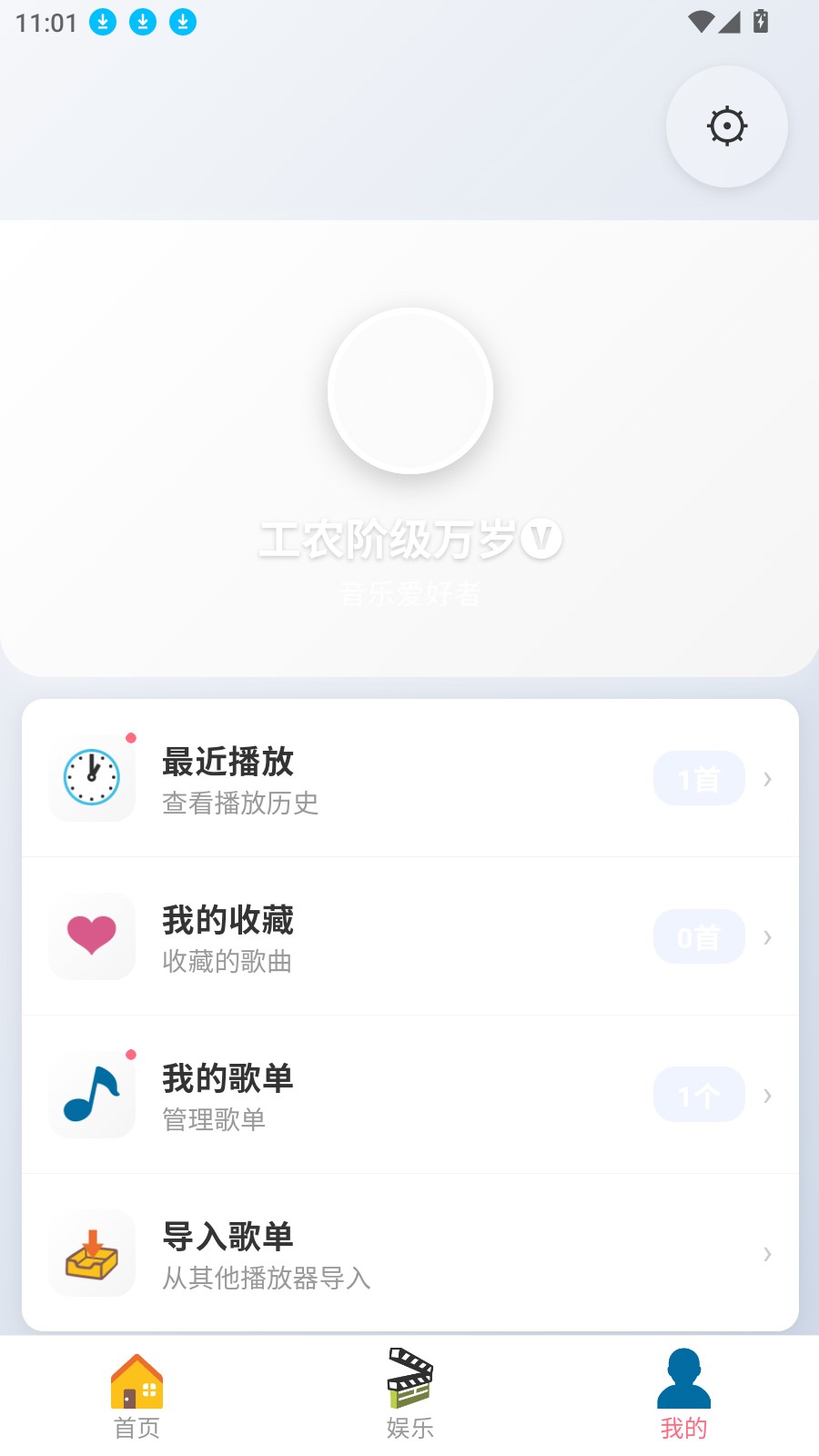Open 最近播放 play history

(409, 779)
